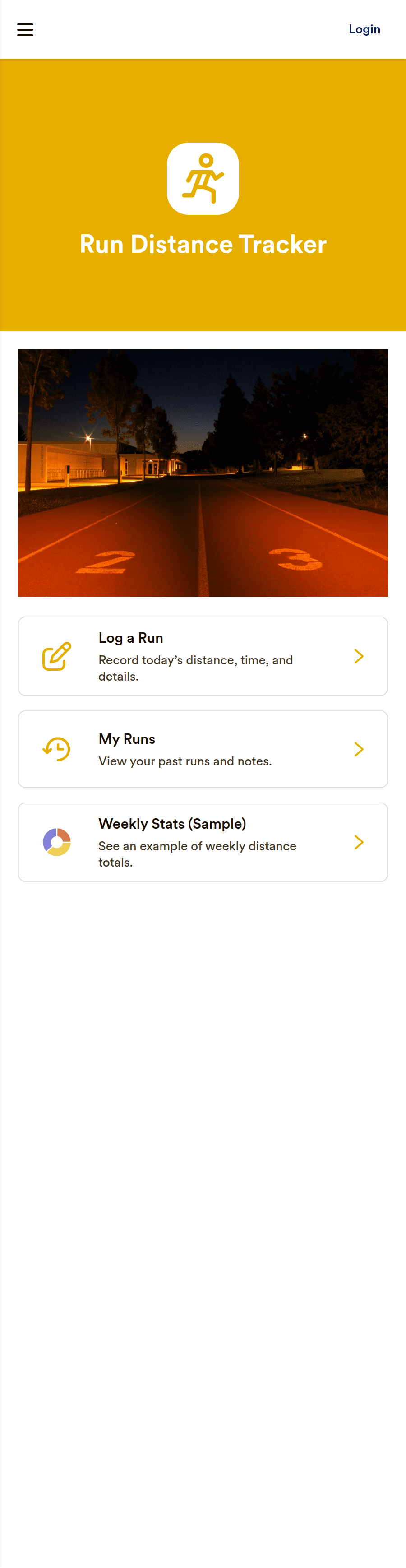
Task: Open the Log a Run card
Action: tap(203, 655)
